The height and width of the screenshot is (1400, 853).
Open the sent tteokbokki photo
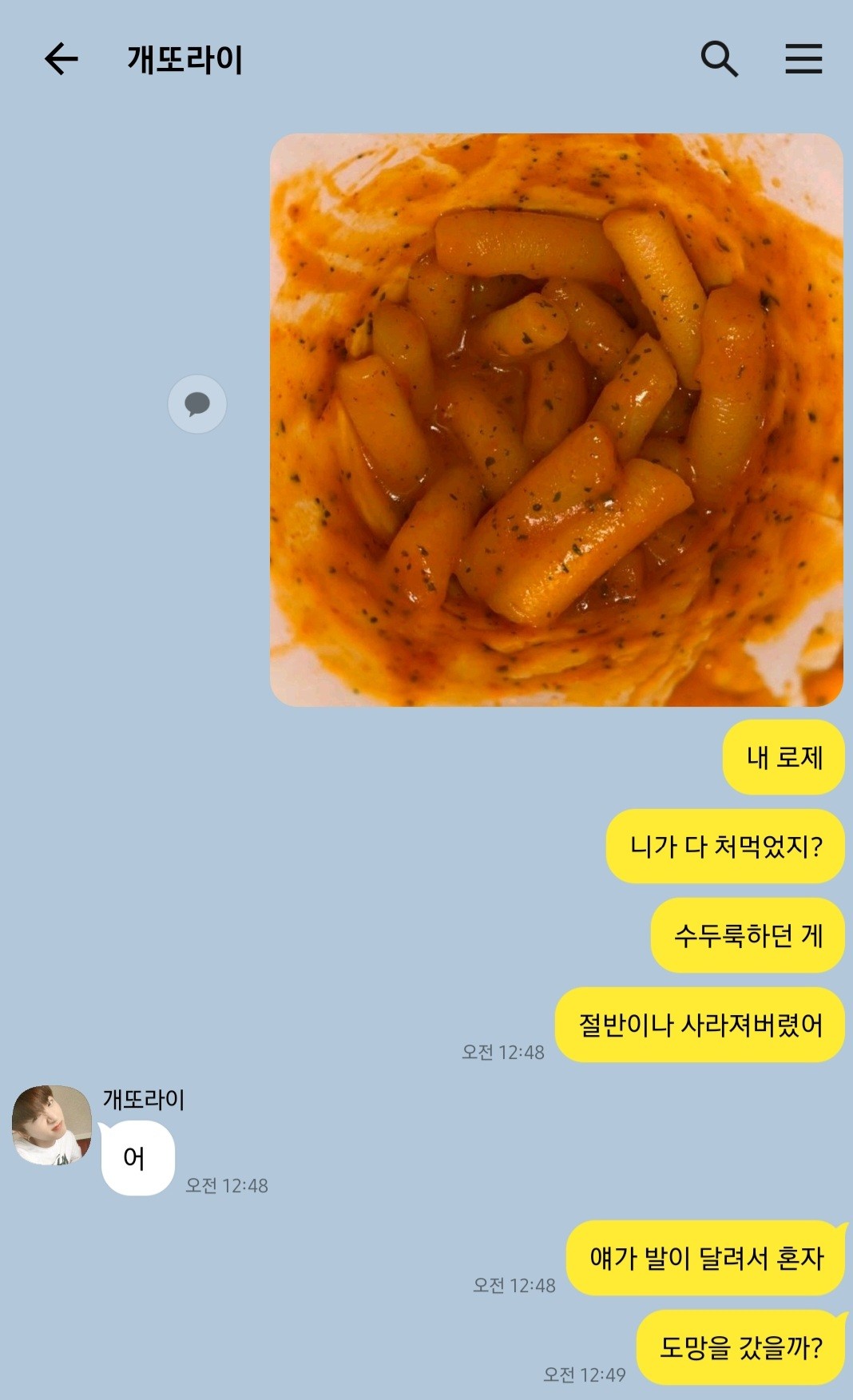pyautogui.click(x=556, y=420)
